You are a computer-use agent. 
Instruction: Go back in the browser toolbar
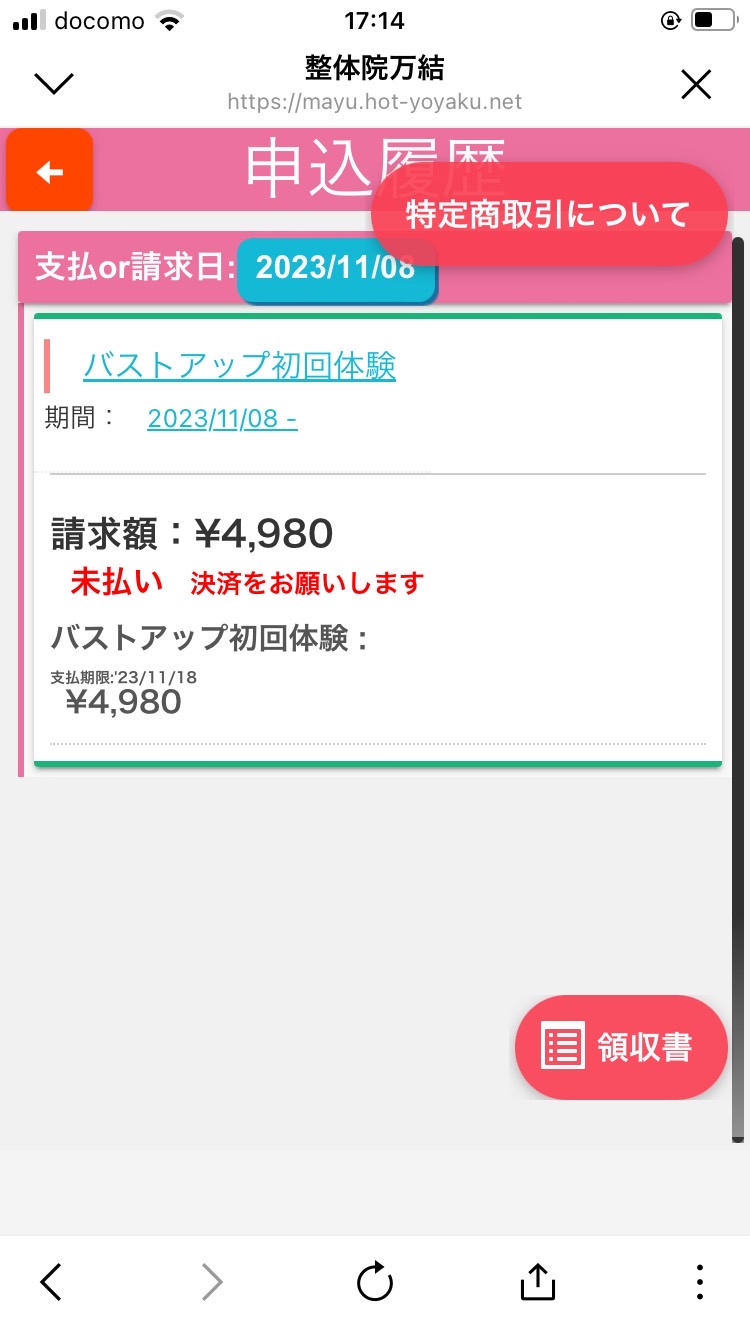pos(52,1281)
